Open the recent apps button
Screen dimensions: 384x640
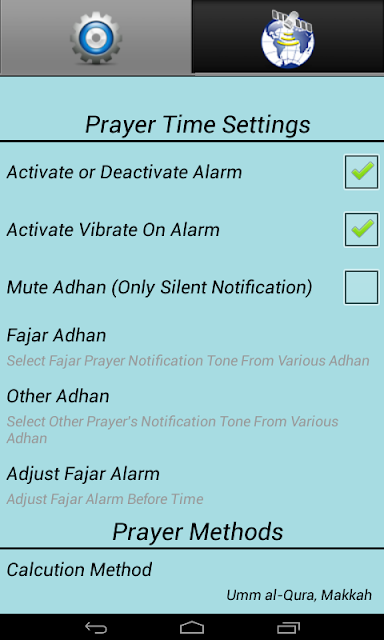click(x=288, y=627)
